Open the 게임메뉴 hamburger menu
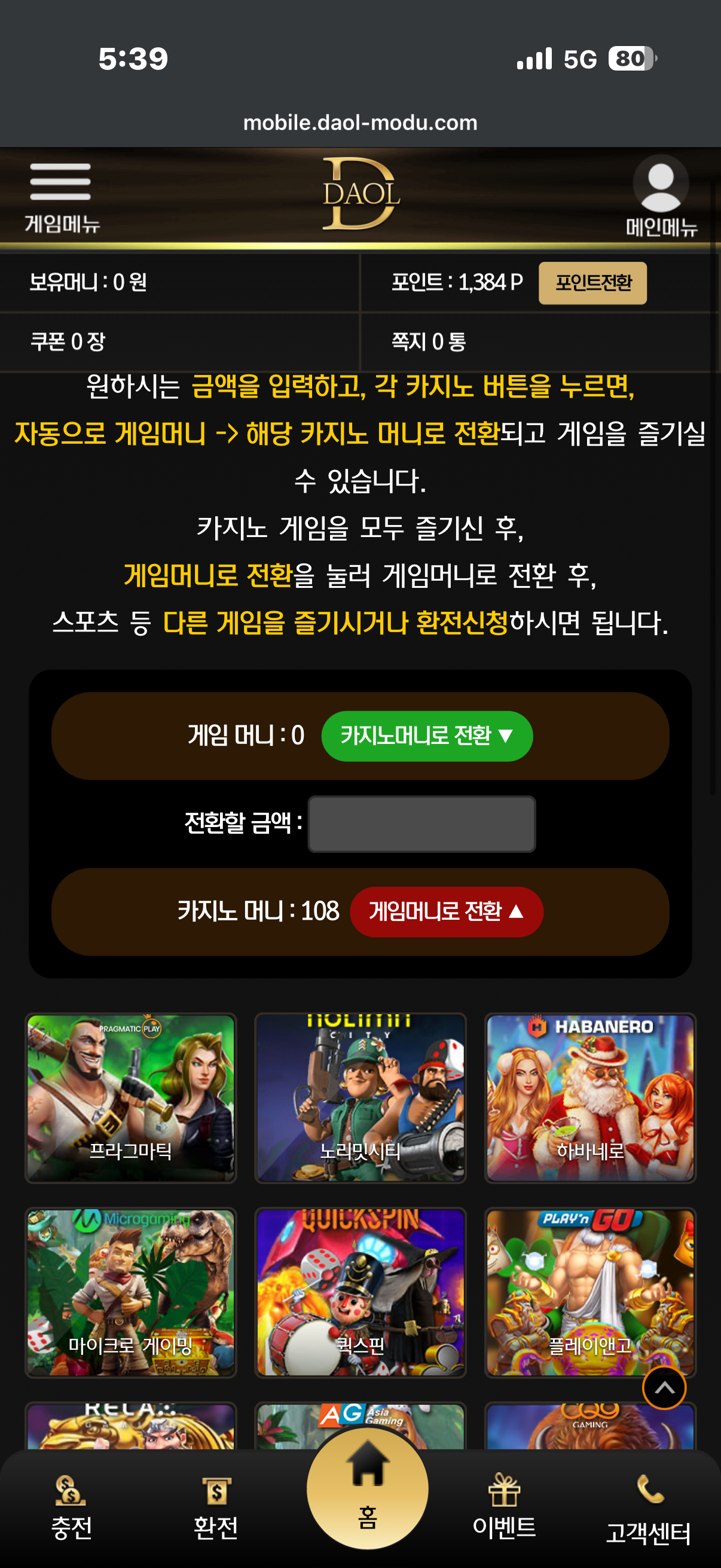The width and height of the screenshot is (721, 1568). pos(60,196)
